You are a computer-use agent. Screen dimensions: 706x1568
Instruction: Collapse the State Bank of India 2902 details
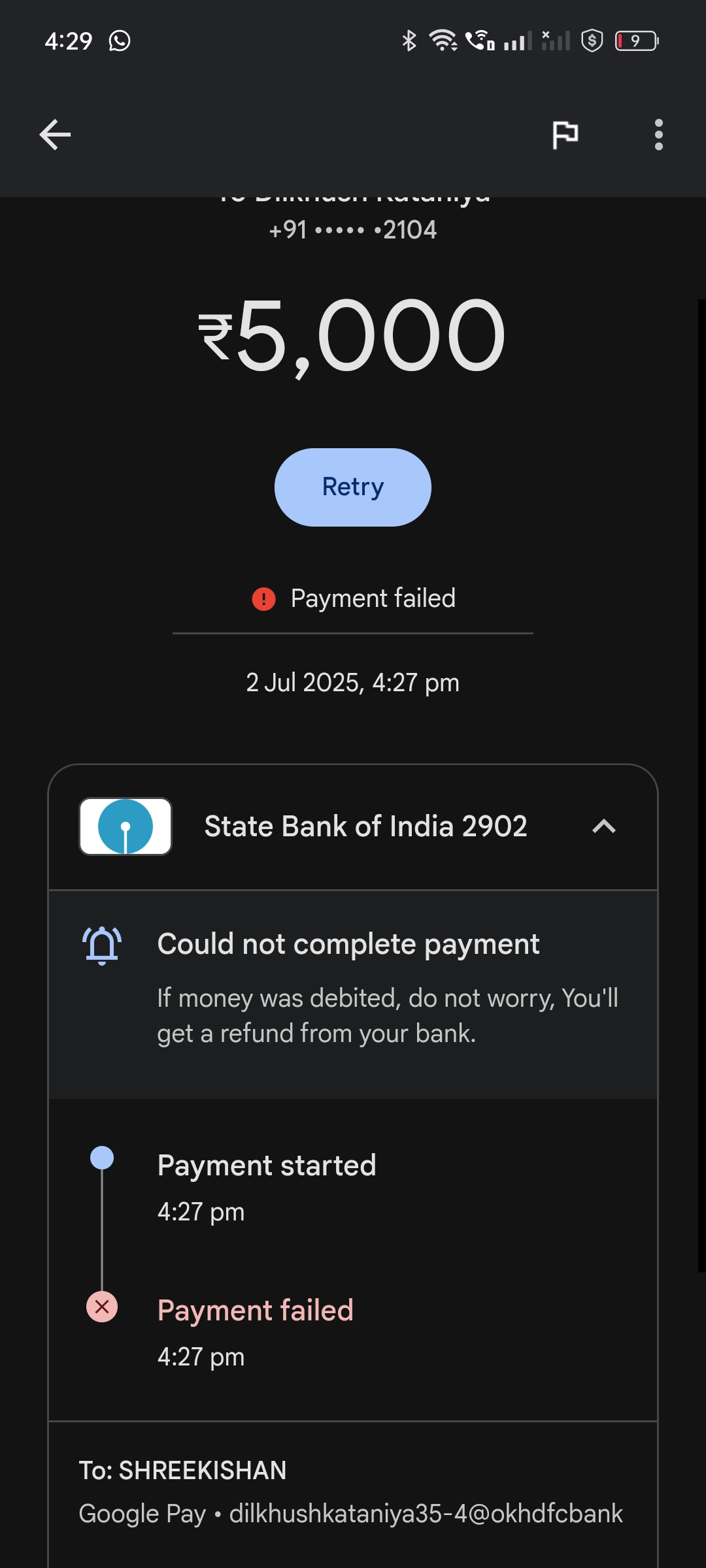[603, 826]
